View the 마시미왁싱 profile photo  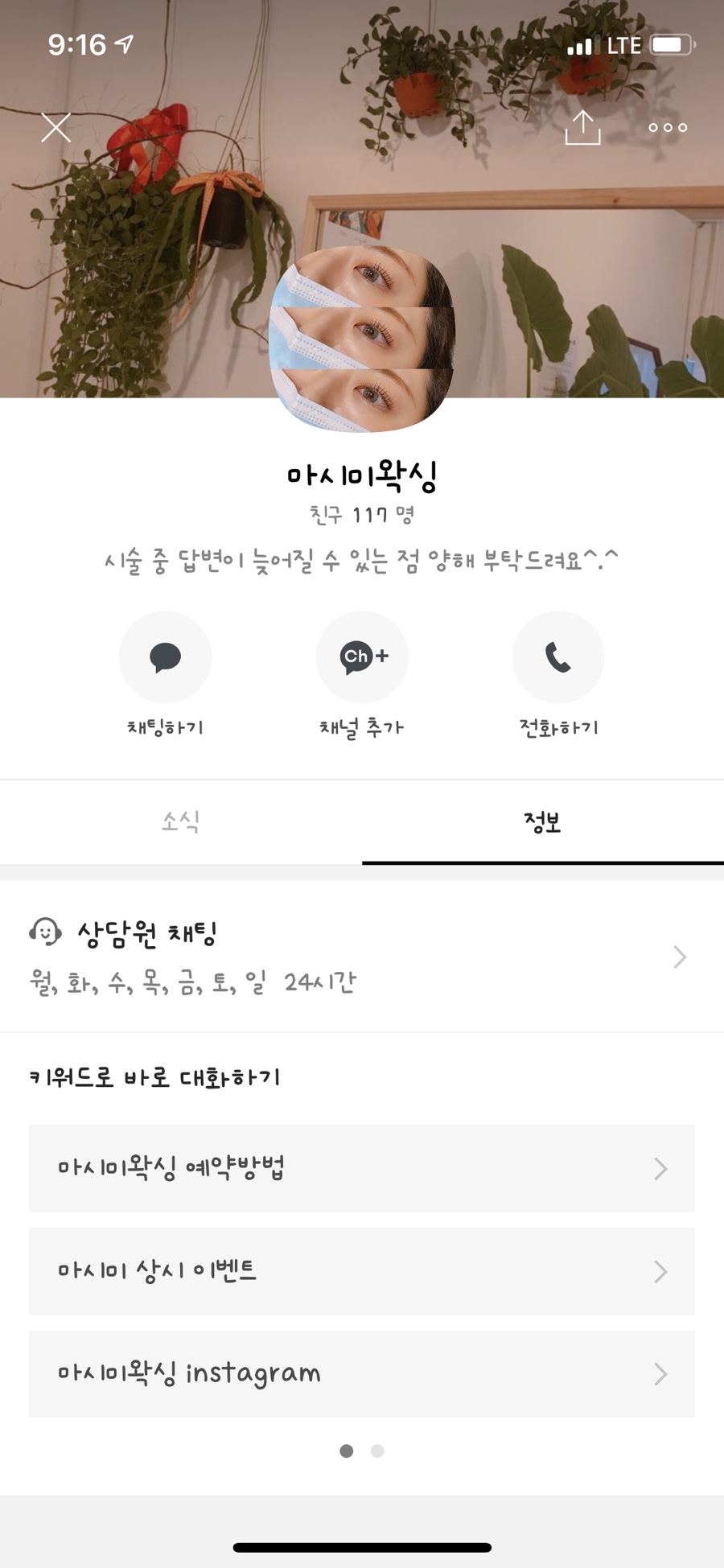point(362,339)
